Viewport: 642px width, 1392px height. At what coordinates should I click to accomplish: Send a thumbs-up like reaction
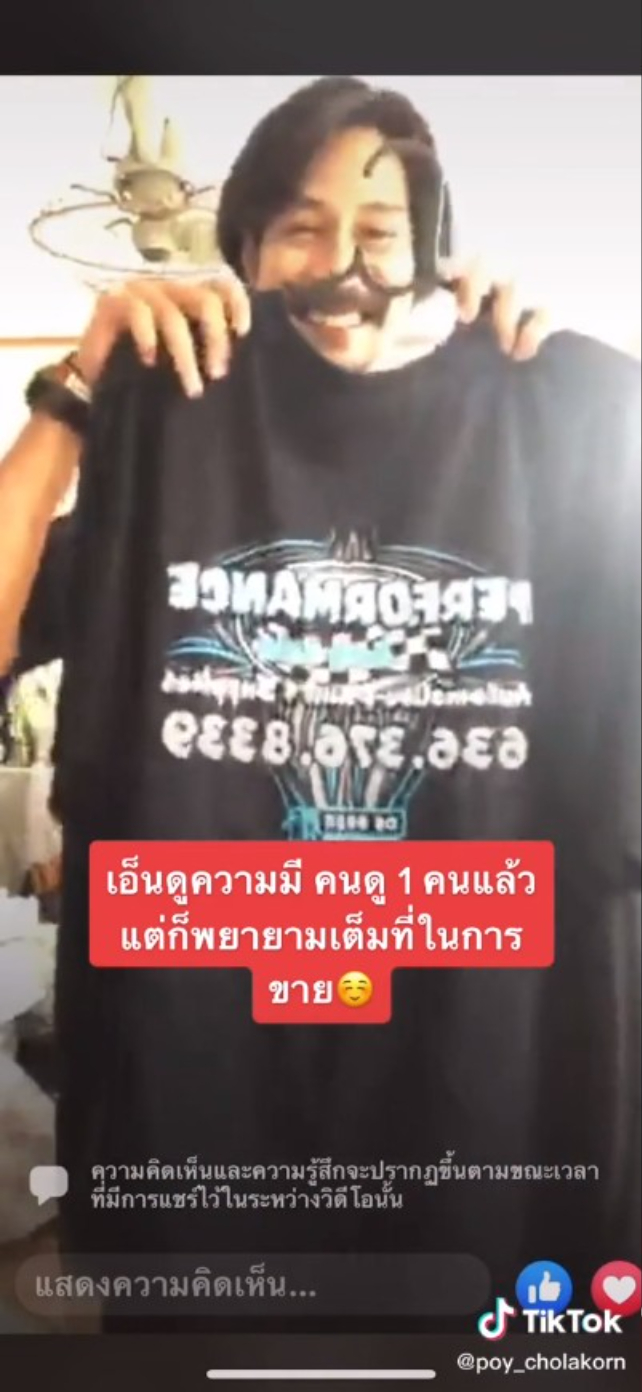pos(543,1286)
